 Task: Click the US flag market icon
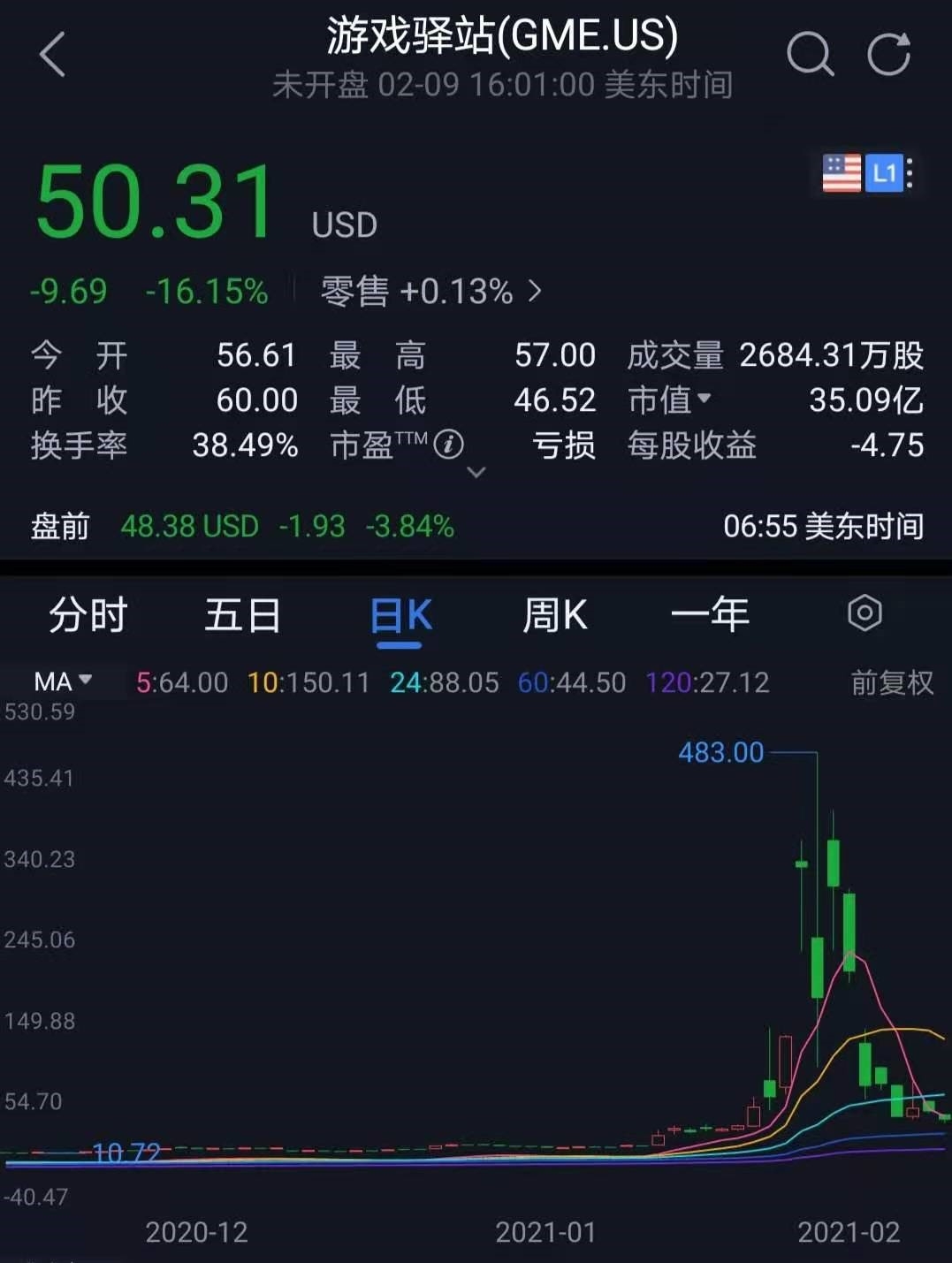pos(842,171)
